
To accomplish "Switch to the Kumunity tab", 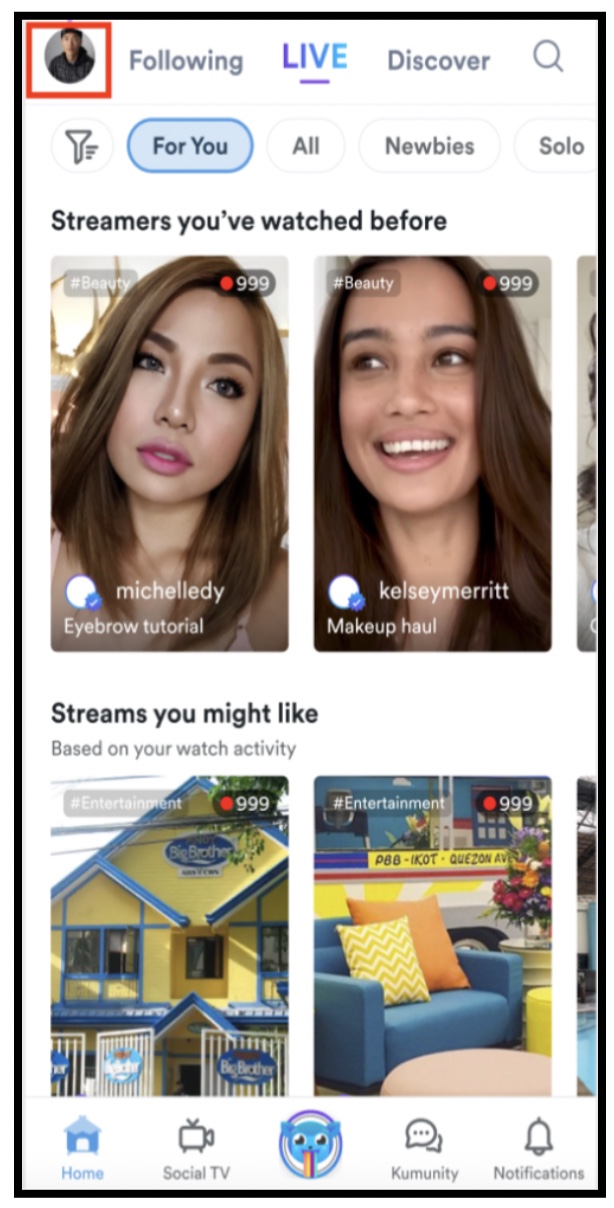I will tap(424, 1148).
